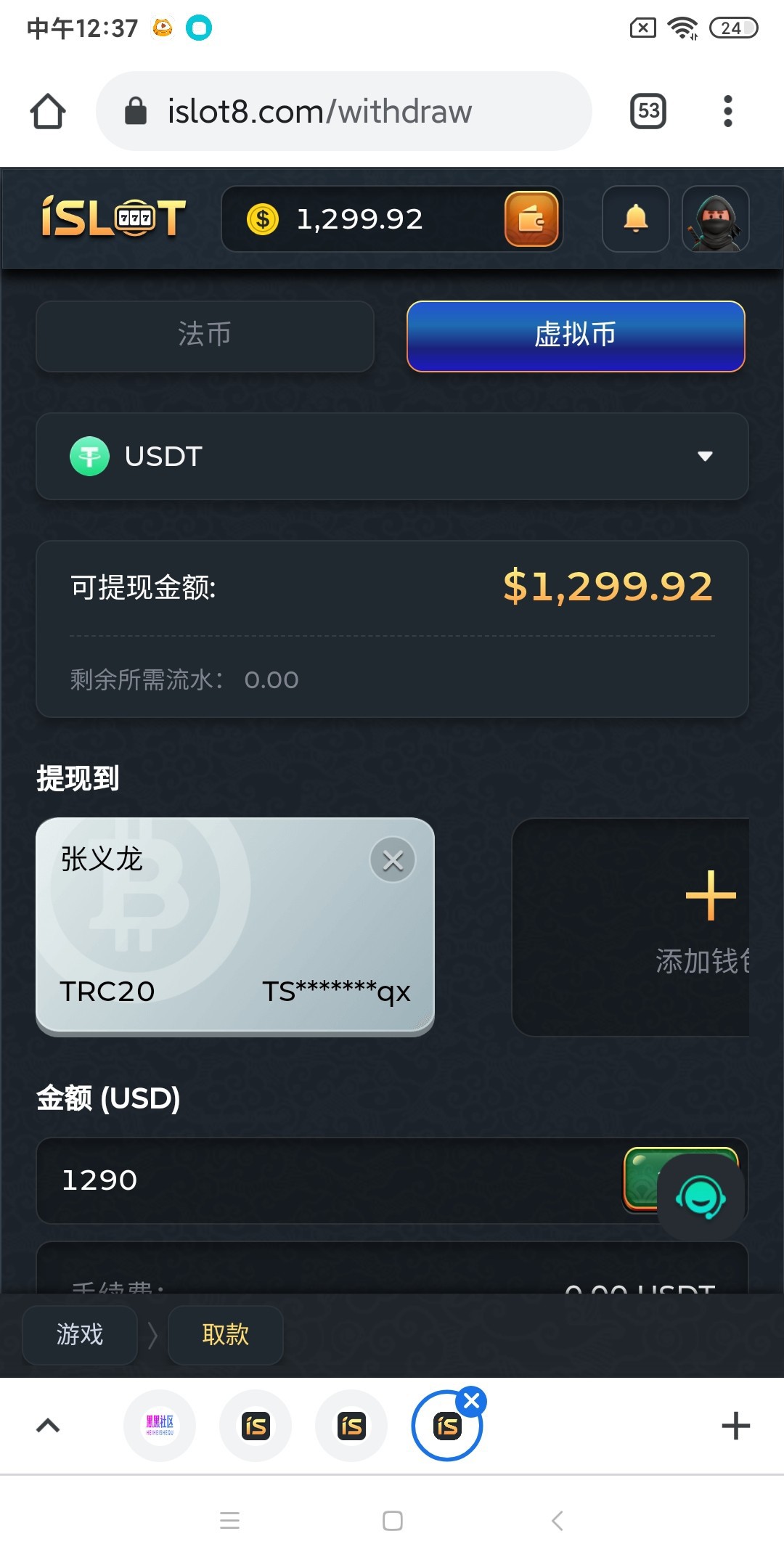The width and height of the screenshot is (784, 1568).
Task: Open the browser overflow menu
Action: pyautogui.click(x=727, y=111)
